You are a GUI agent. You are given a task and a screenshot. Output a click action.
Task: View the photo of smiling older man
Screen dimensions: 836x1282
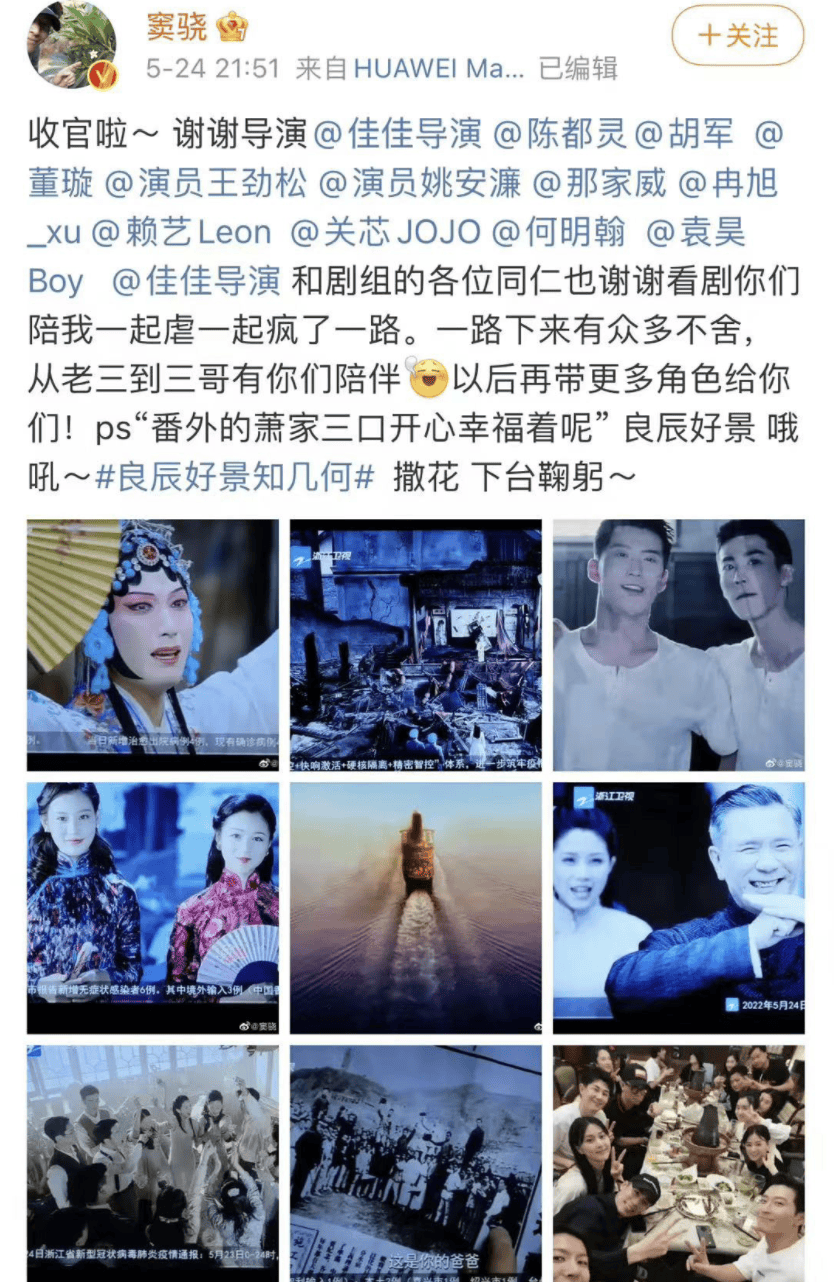point(679,907)
